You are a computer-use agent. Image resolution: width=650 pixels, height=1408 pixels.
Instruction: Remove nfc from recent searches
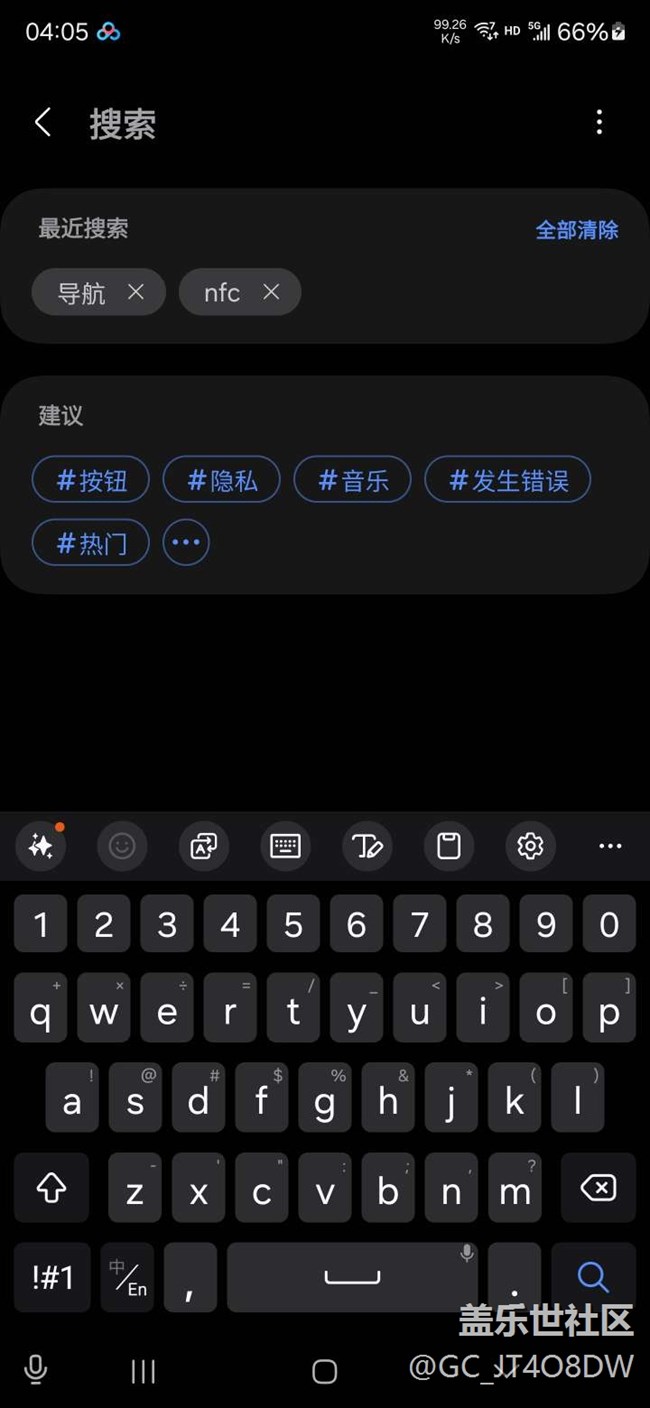tap(271, 292)
